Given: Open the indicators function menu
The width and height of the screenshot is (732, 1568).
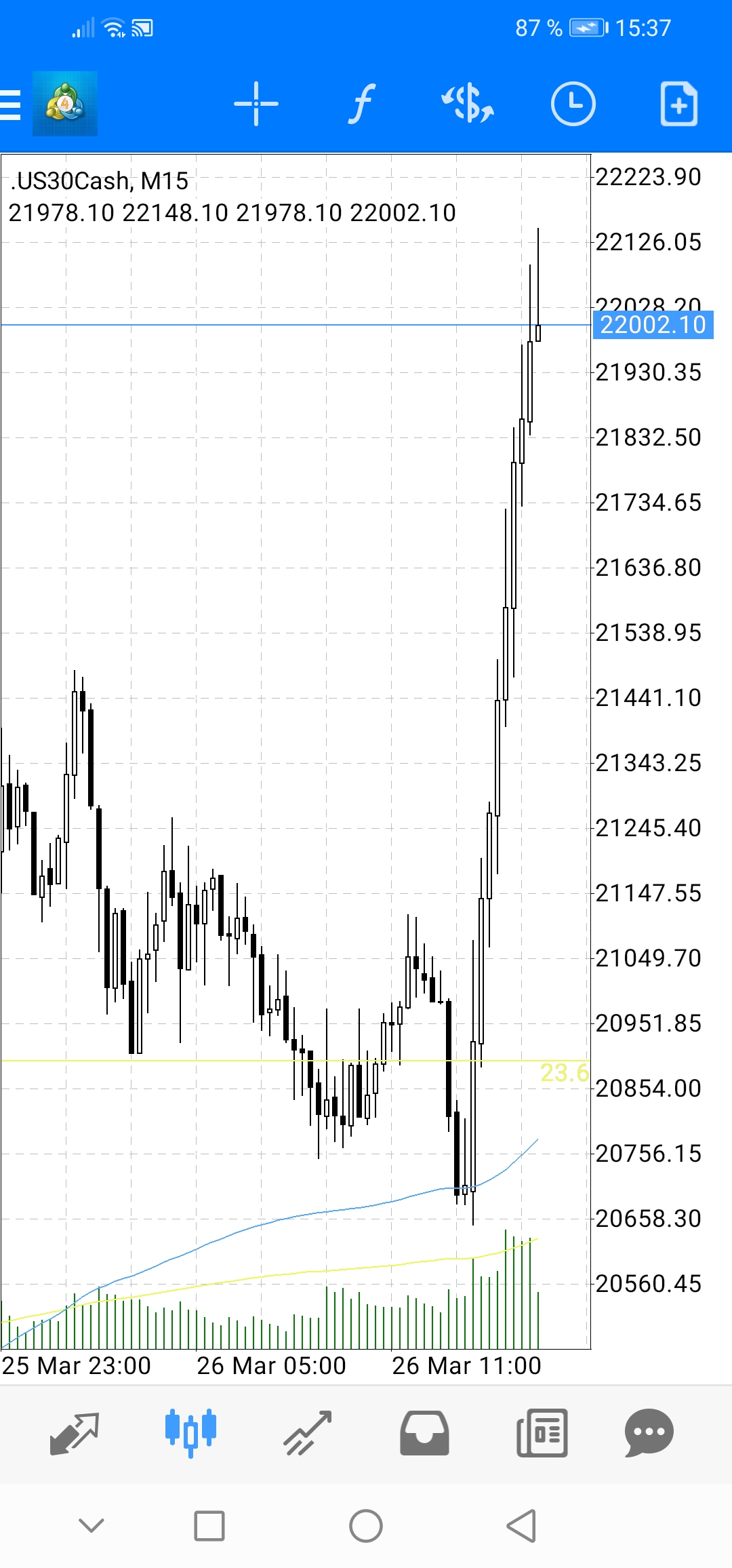Looking at the screenshot, I should (362, 104).
